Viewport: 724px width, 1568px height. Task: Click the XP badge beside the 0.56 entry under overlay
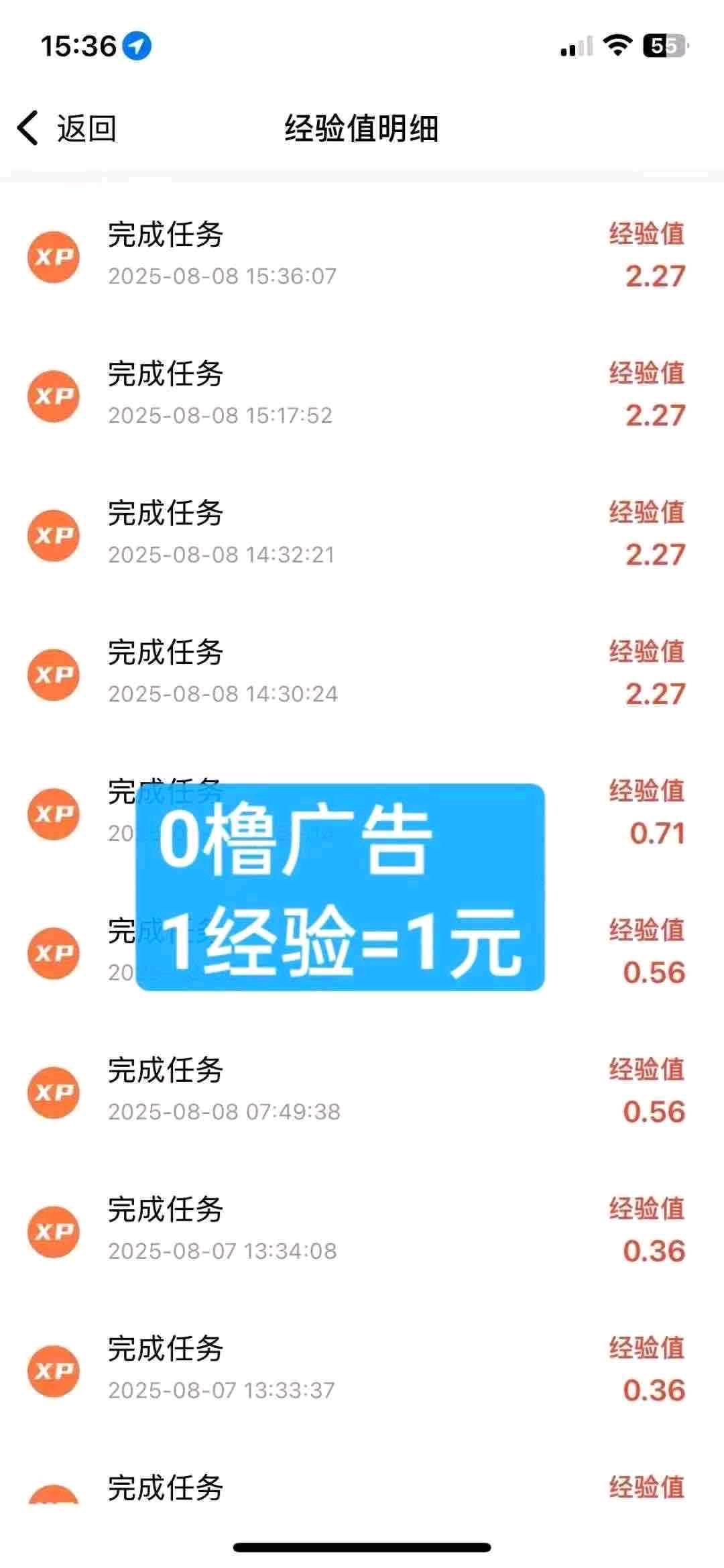(54, 952)
